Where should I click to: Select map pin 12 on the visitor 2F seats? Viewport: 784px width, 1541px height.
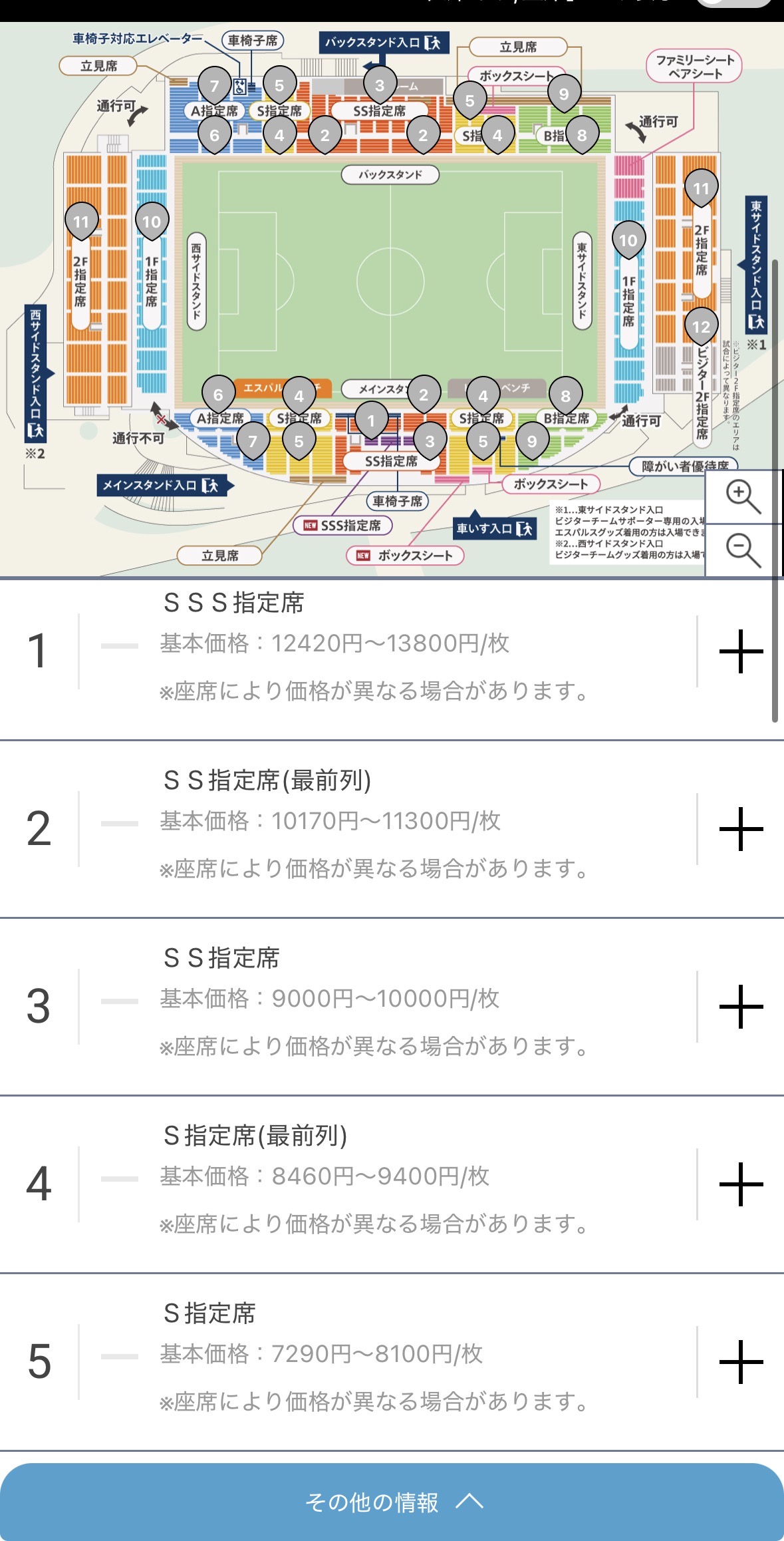[x=701, y=325]
